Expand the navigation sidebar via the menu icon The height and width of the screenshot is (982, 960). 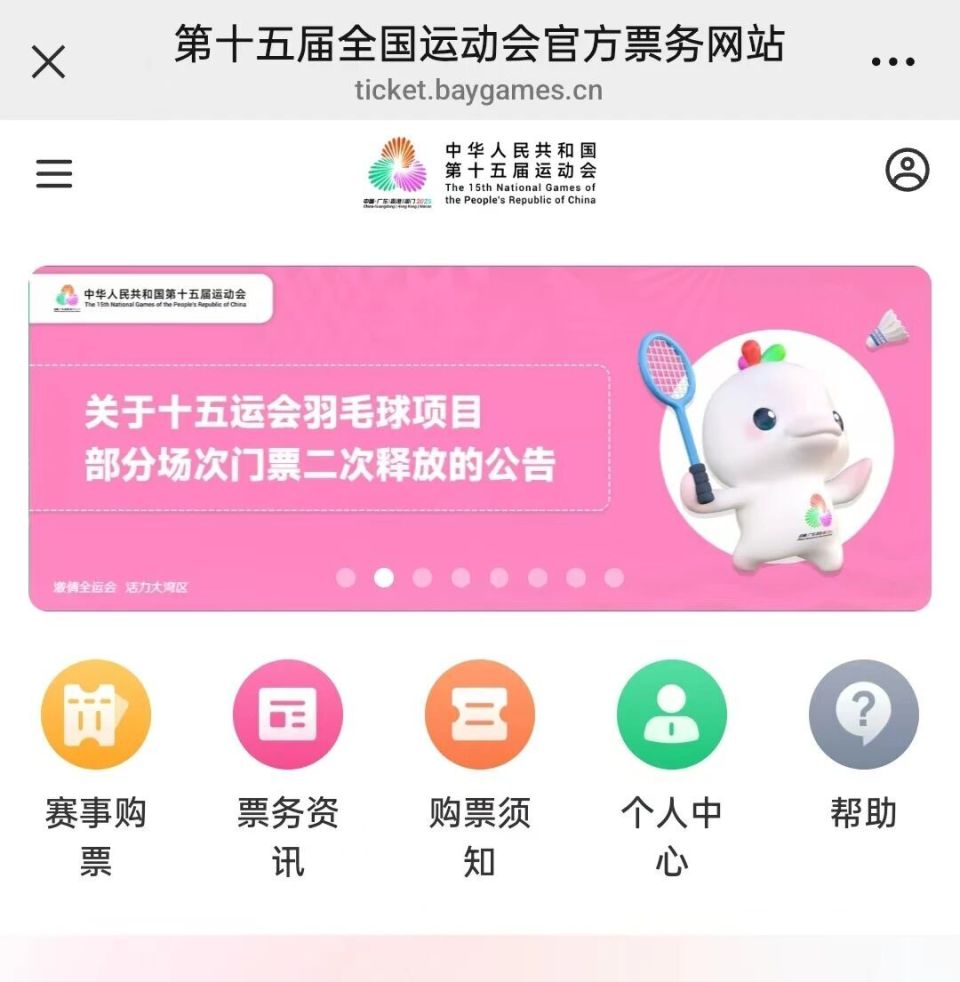pos(53,173)
